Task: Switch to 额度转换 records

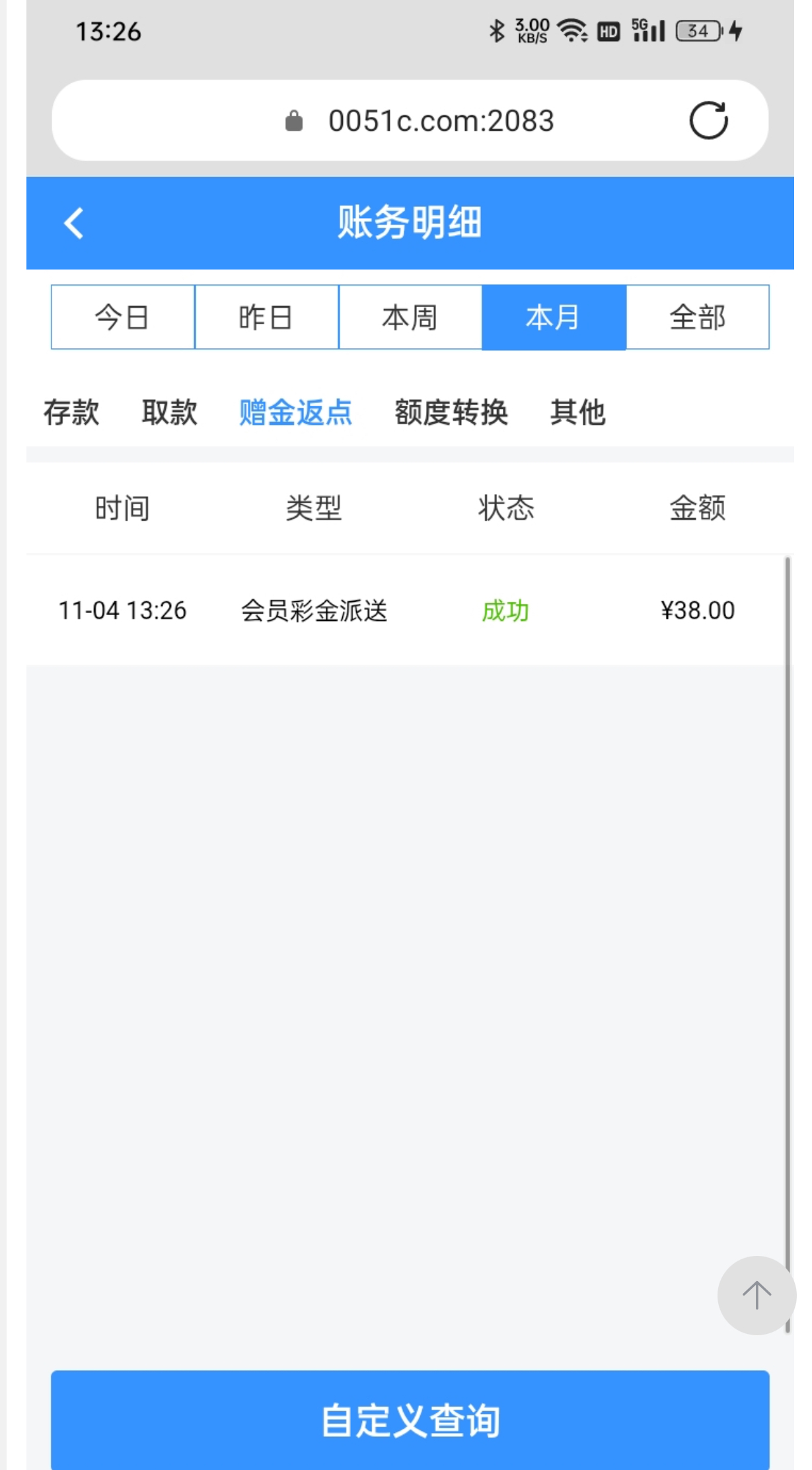Action: point(451,412)
